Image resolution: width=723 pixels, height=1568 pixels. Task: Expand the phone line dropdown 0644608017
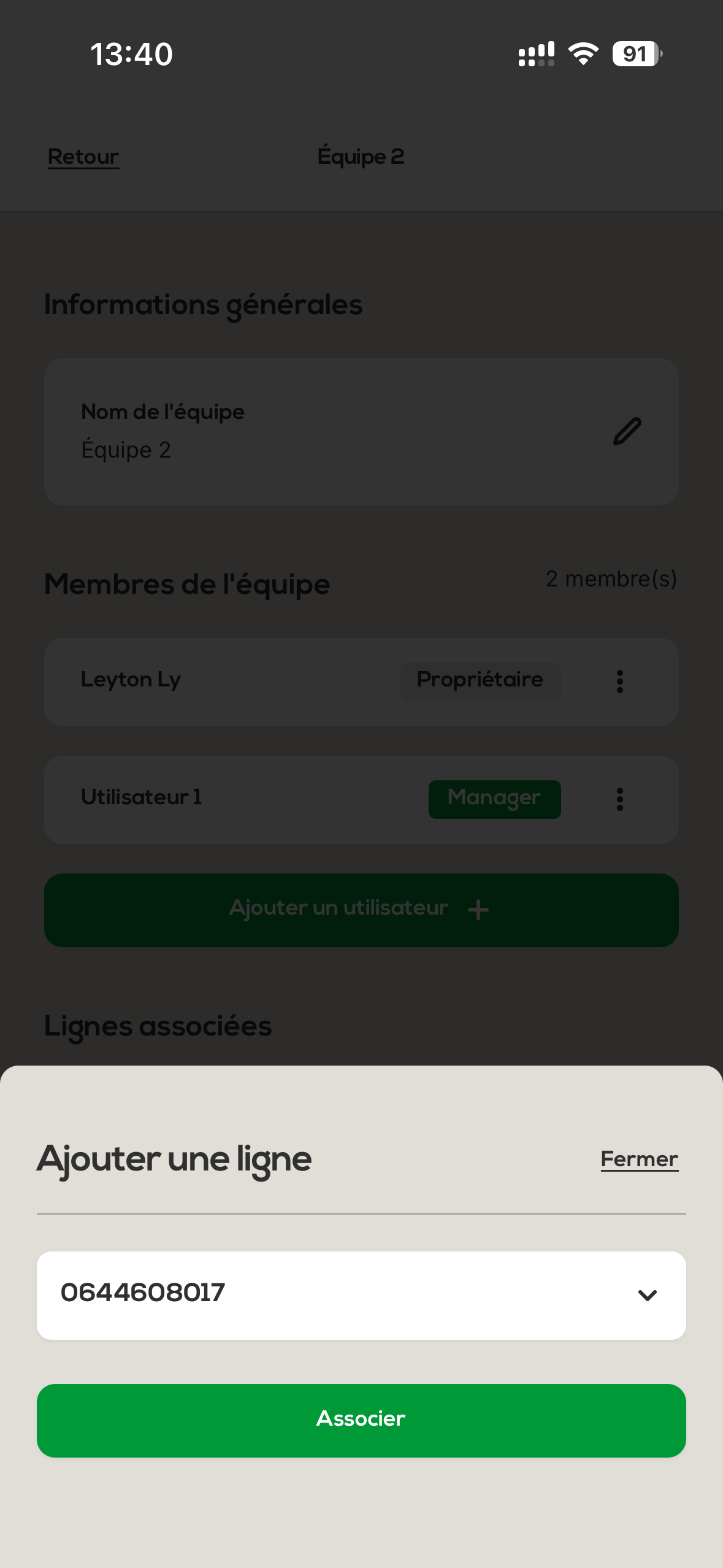(x=361, y=1295)
